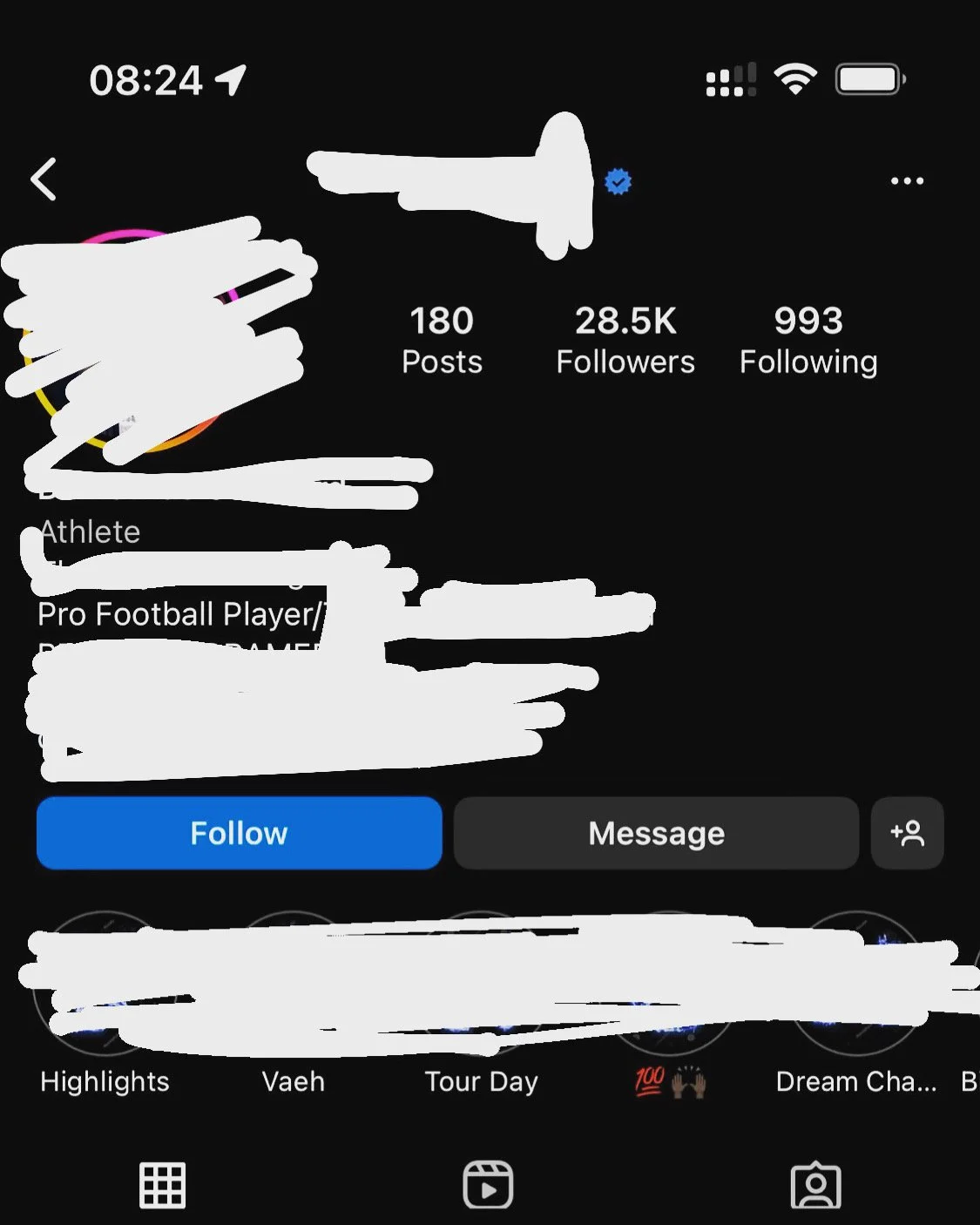Switch to the Reels tab
Screen dimensions: 980x1225
coord(488,1185)
